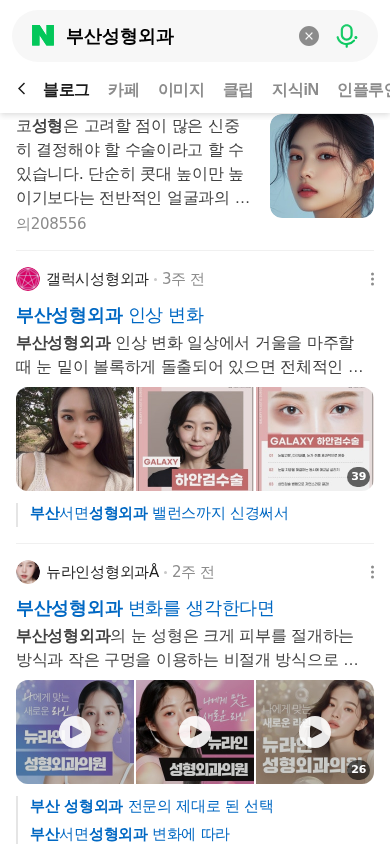Screen dimensions: 390x844
Task: Switch to the 이미지 tab
Action: tap(181, 90)
